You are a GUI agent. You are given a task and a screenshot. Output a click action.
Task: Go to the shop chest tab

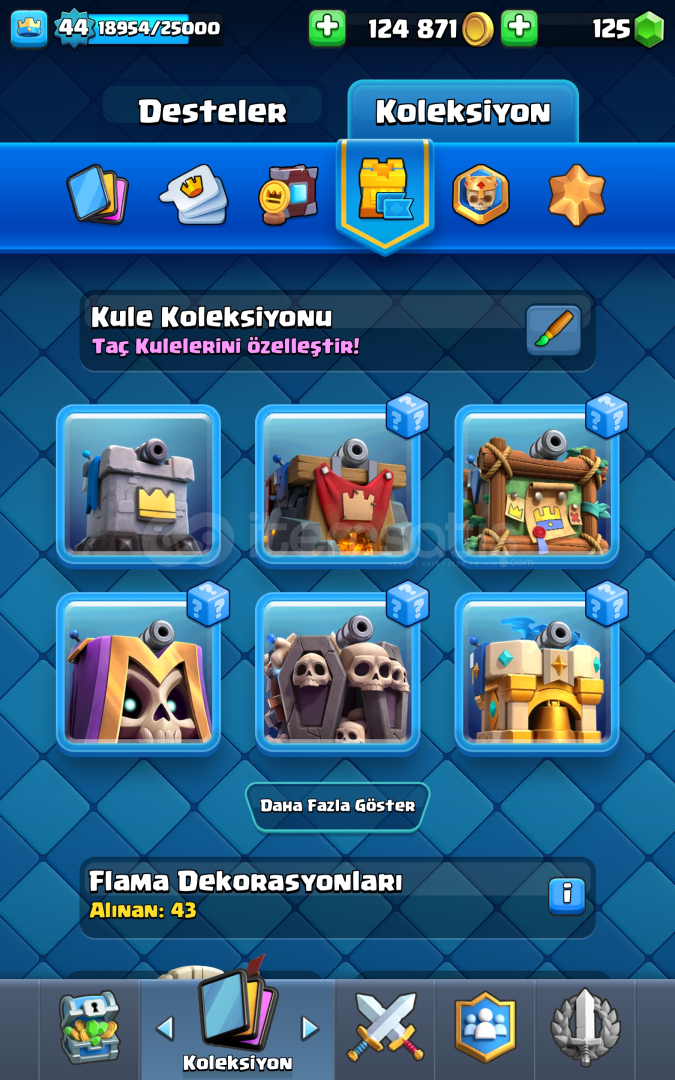click(x=90, y=1028)
